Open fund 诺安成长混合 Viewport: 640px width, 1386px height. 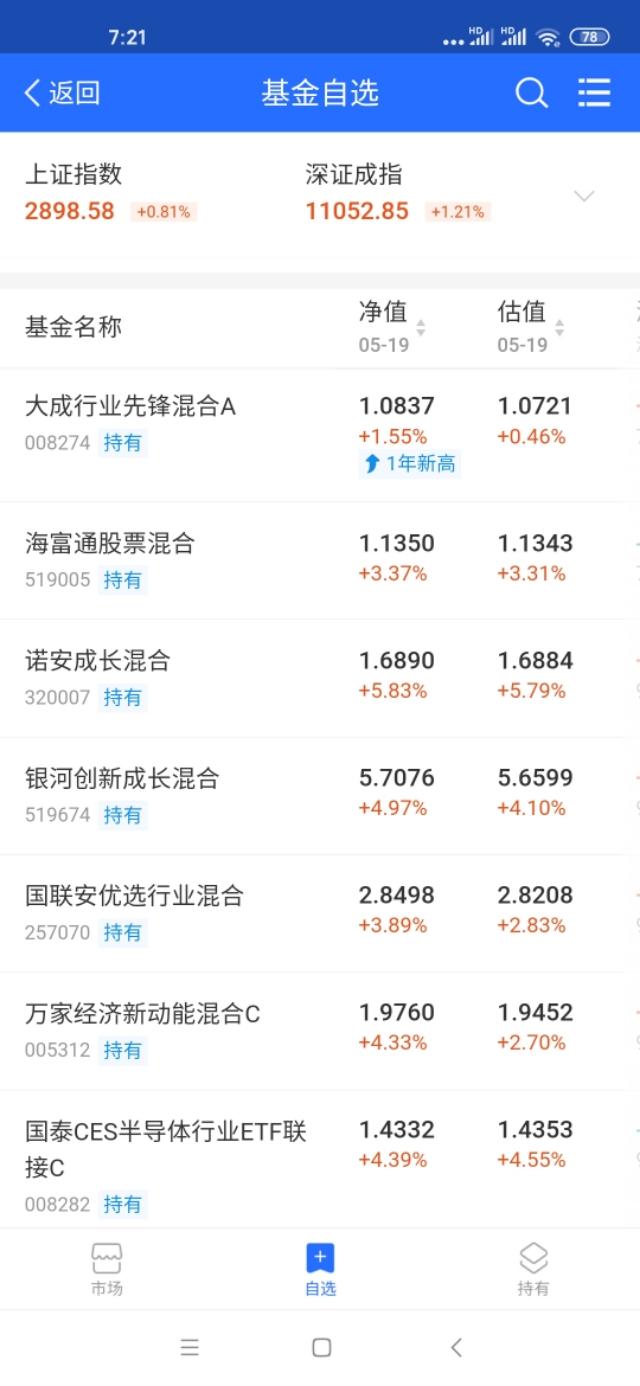coord(320,678)
